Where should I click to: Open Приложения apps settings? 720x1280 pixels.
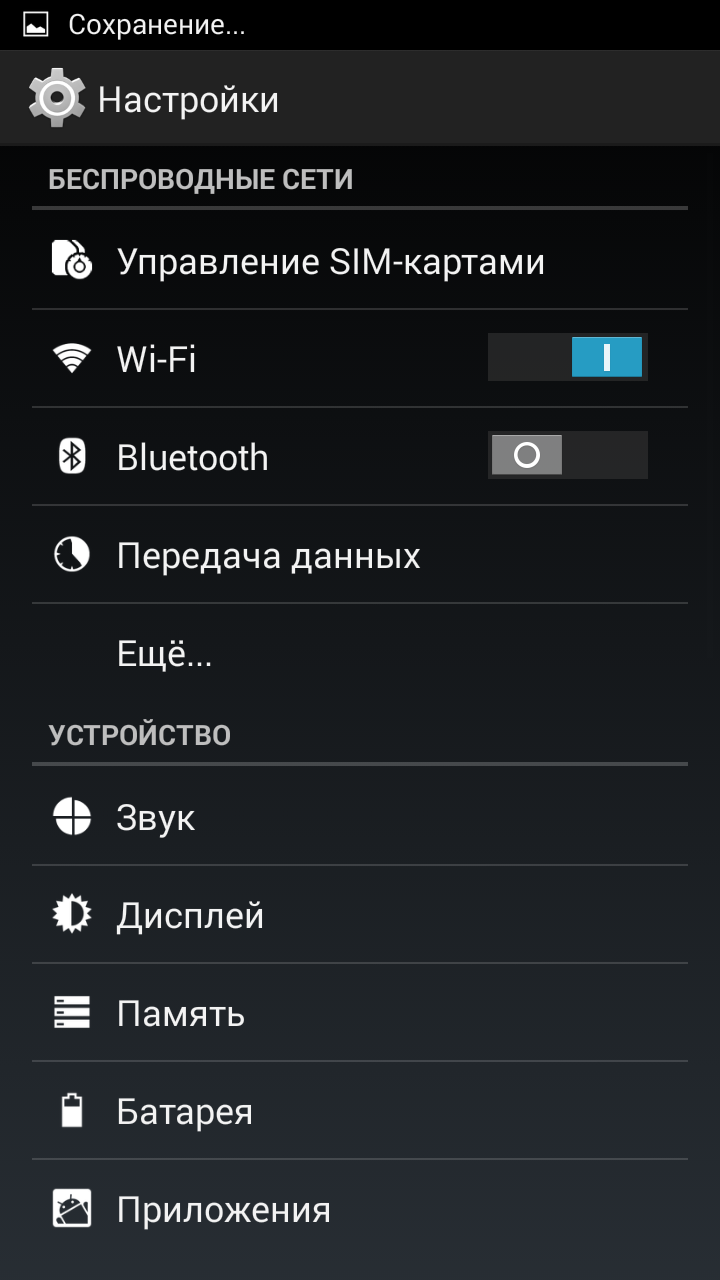point(223,1209)
